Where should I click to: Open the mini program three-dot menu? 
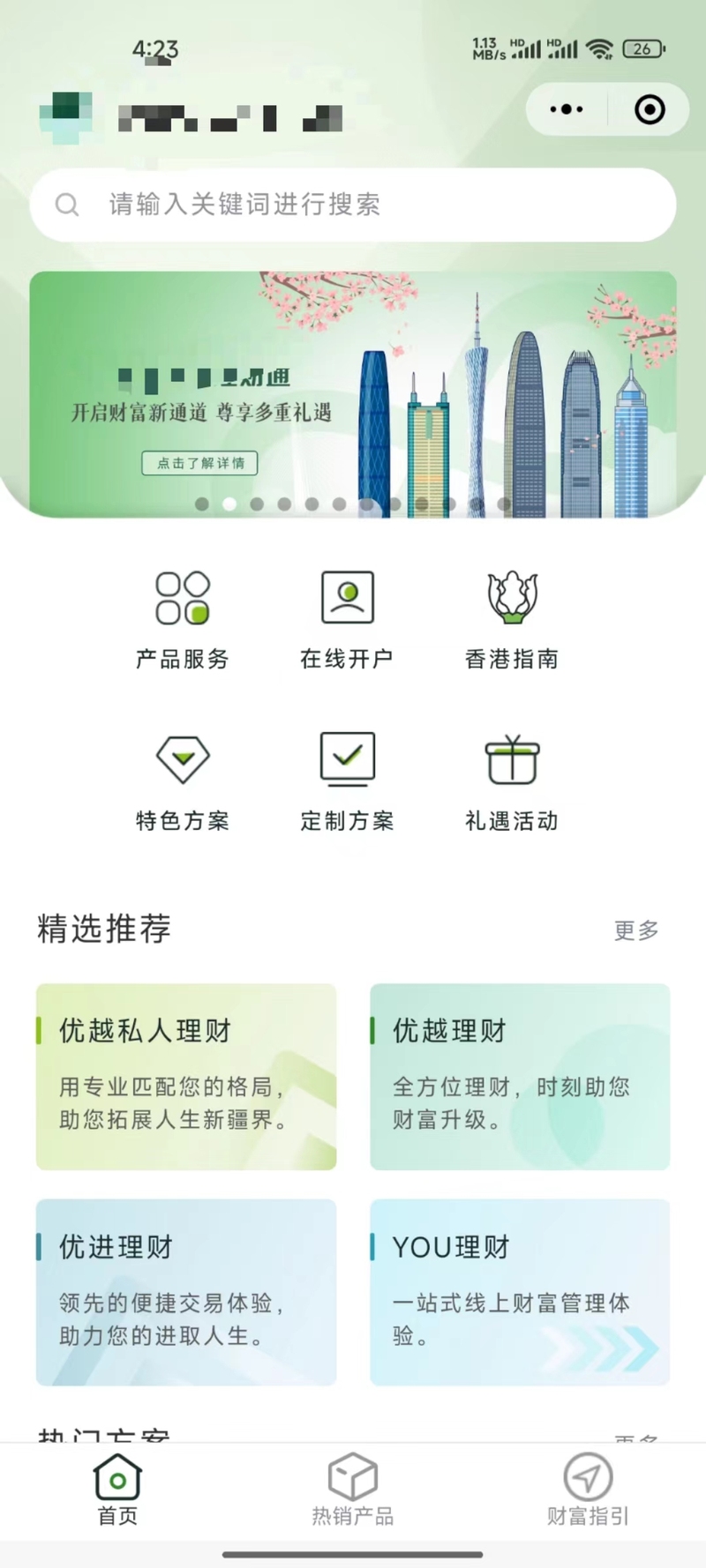(566, 109)
